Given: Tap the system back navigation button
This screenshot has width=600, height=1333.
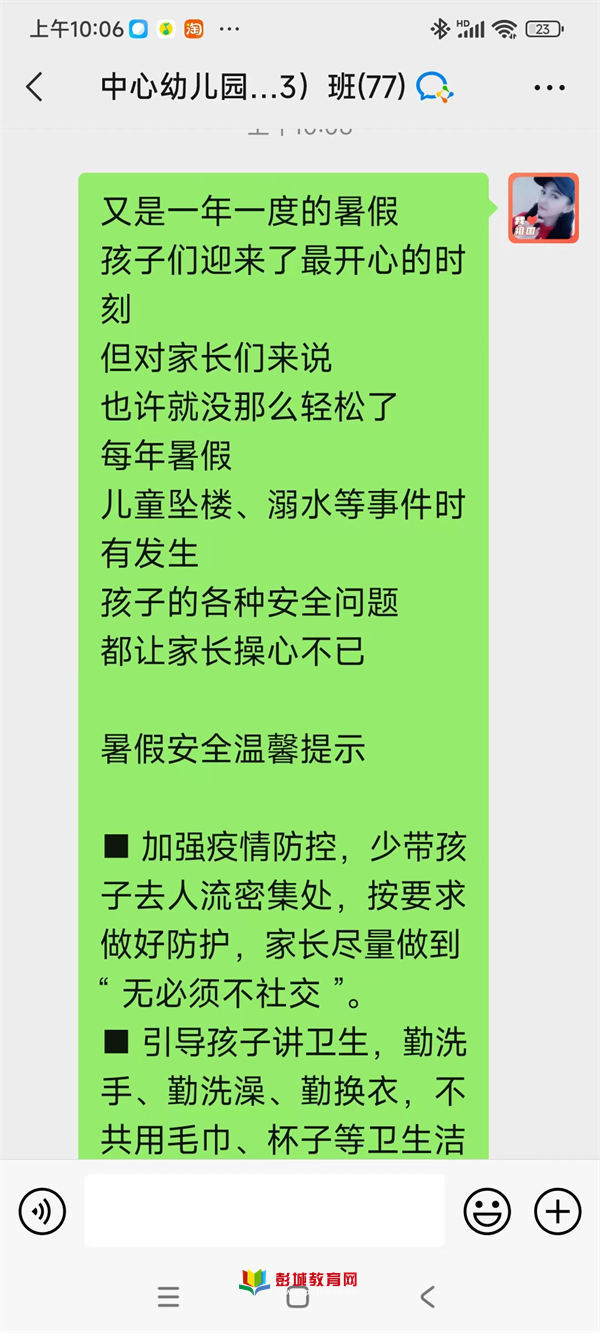Looking at the screenshot, I should [x=428, y=1297].
